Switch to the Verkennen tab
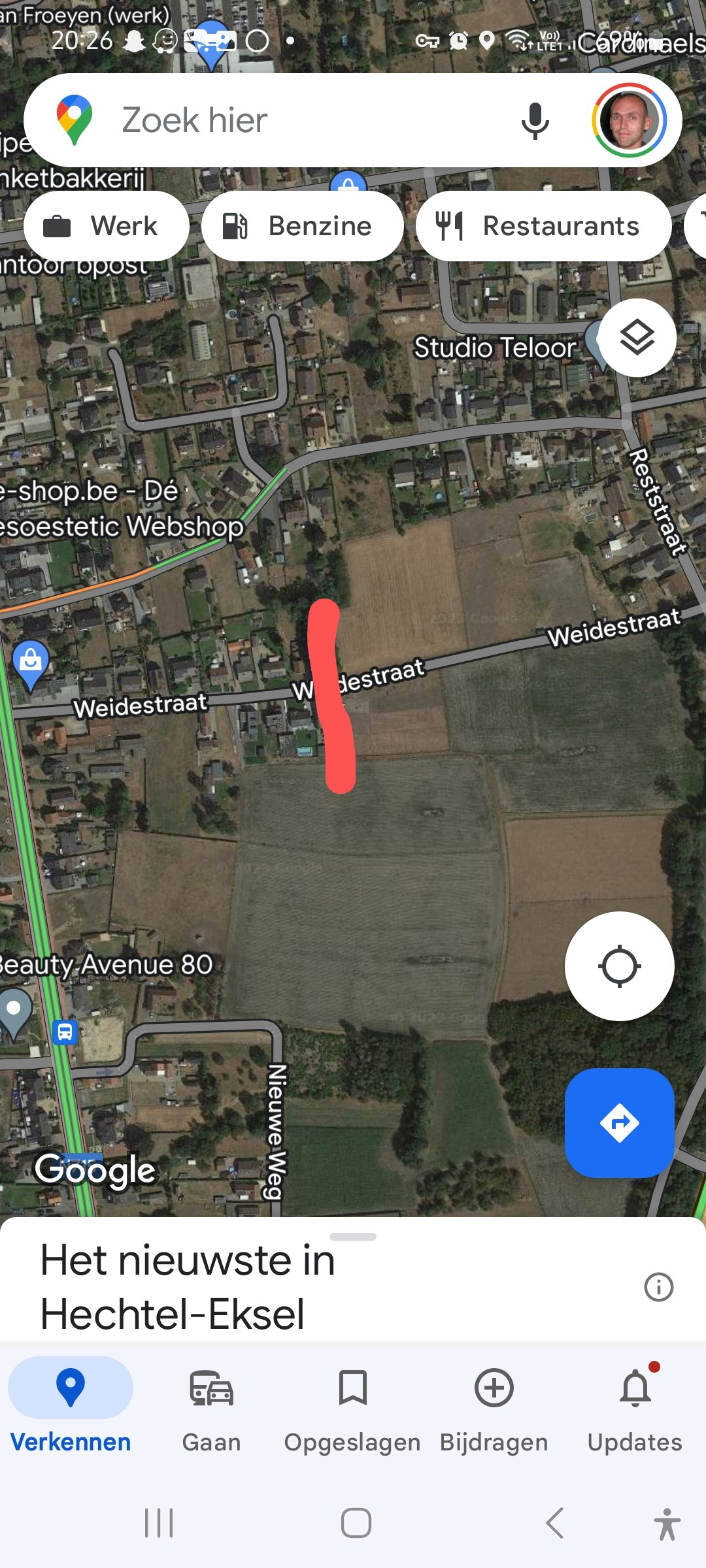706x1568 pixels. point(71,1405)
